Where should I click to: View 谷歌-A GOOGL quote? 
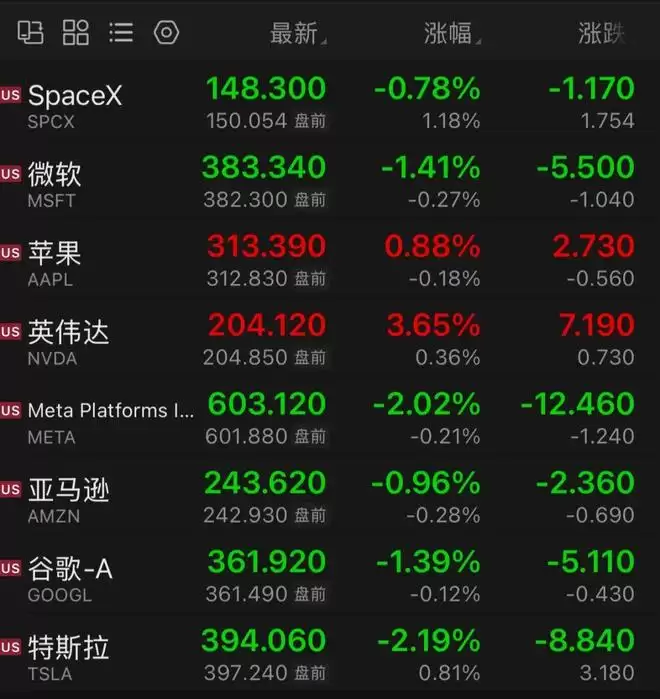[330, 577]
